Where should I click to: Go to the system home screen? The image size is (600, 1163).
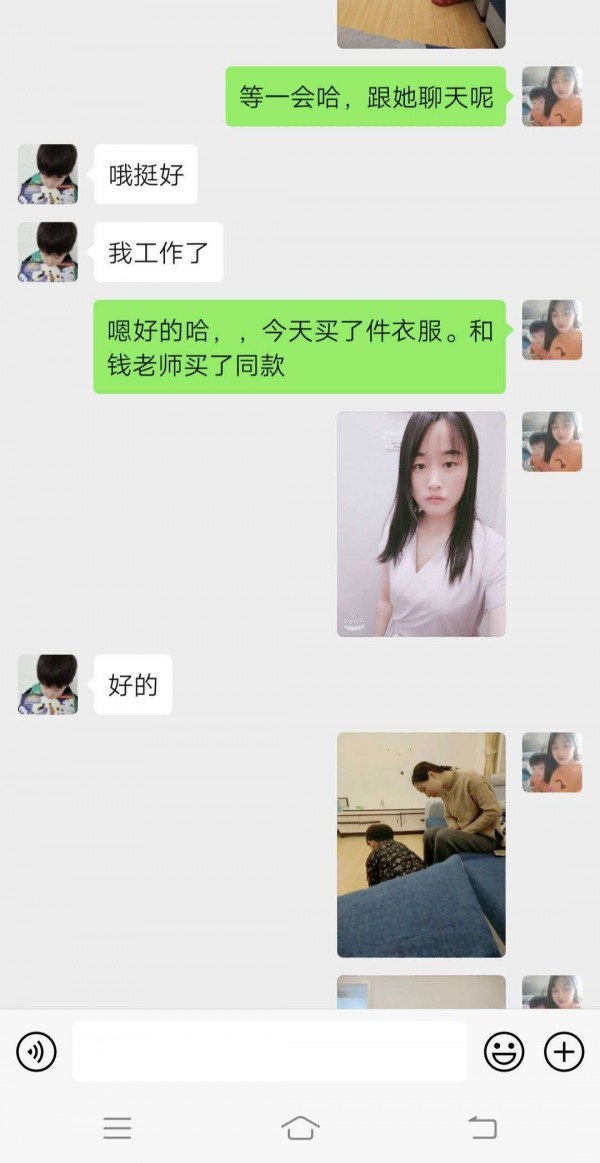(x=300, y=1128)
